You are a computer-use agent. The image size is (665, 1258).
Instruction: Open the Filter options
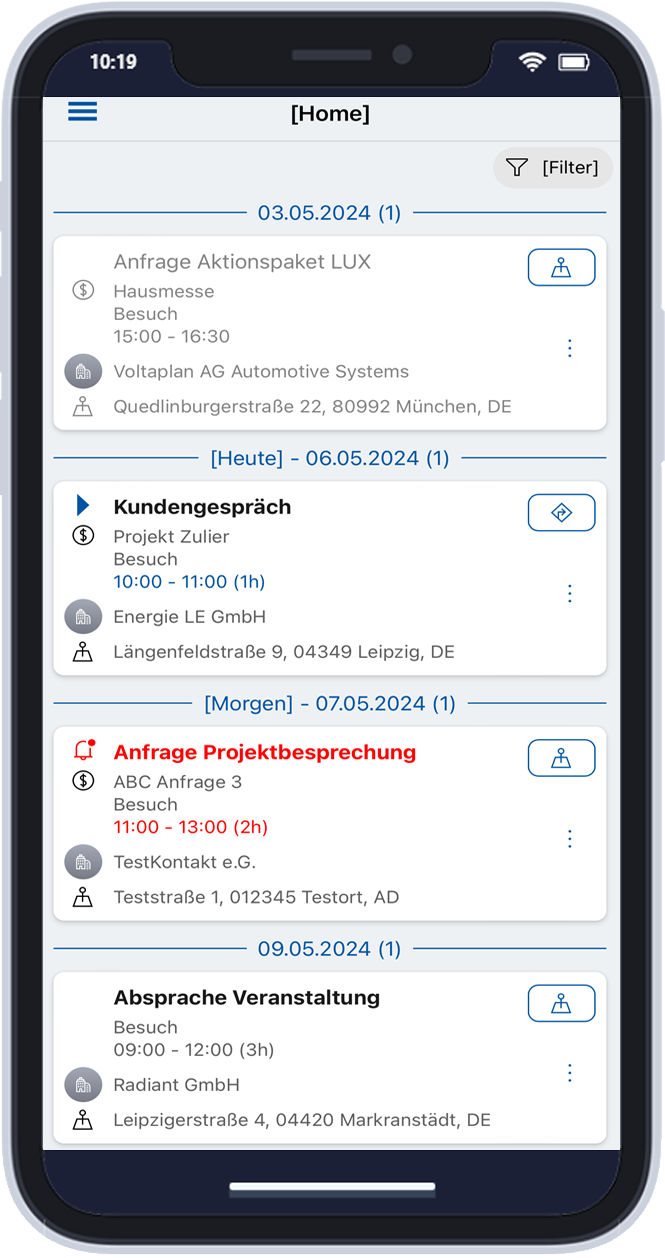[552, 167]
